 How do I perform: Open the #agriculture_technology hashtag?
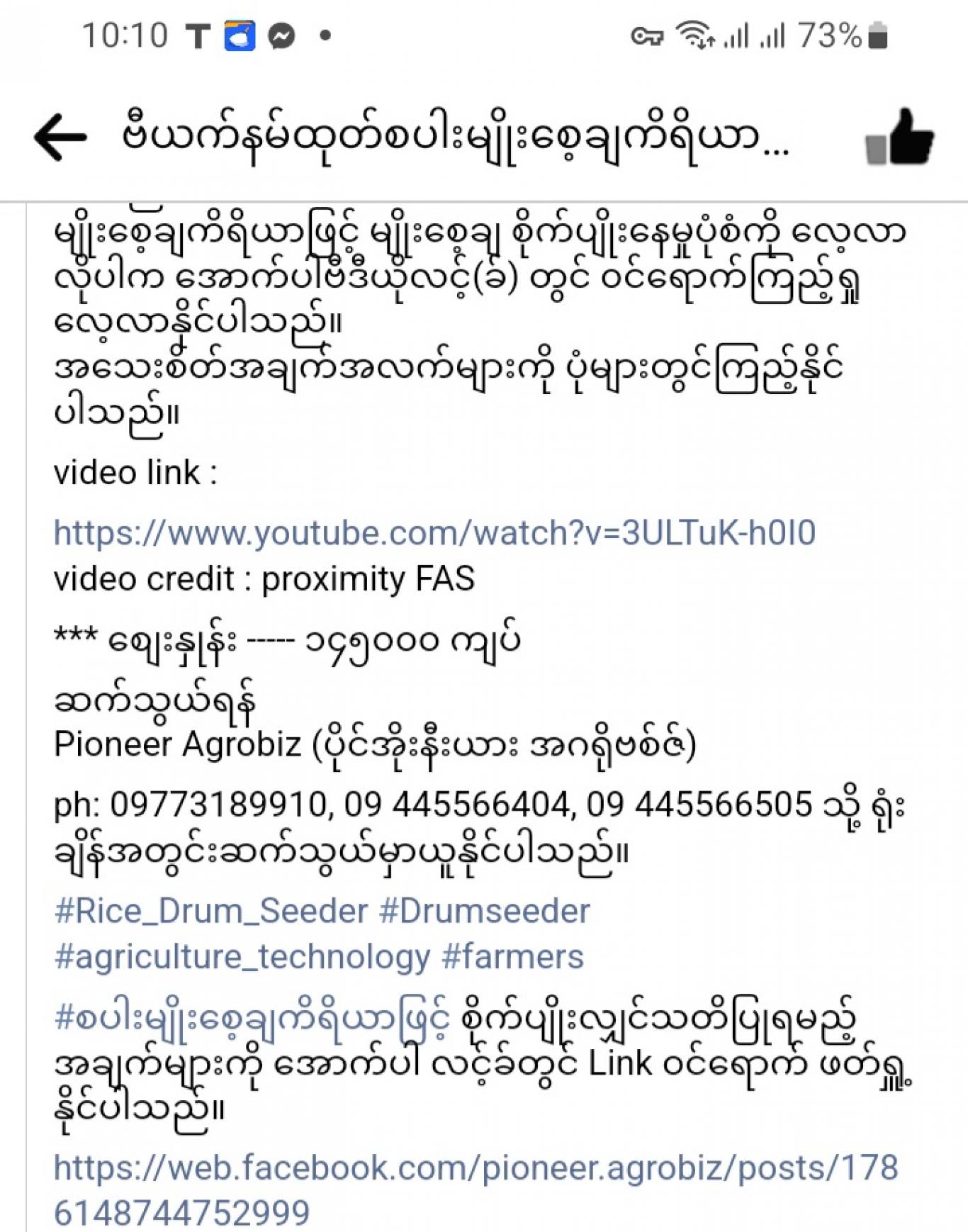coord(242,957)
